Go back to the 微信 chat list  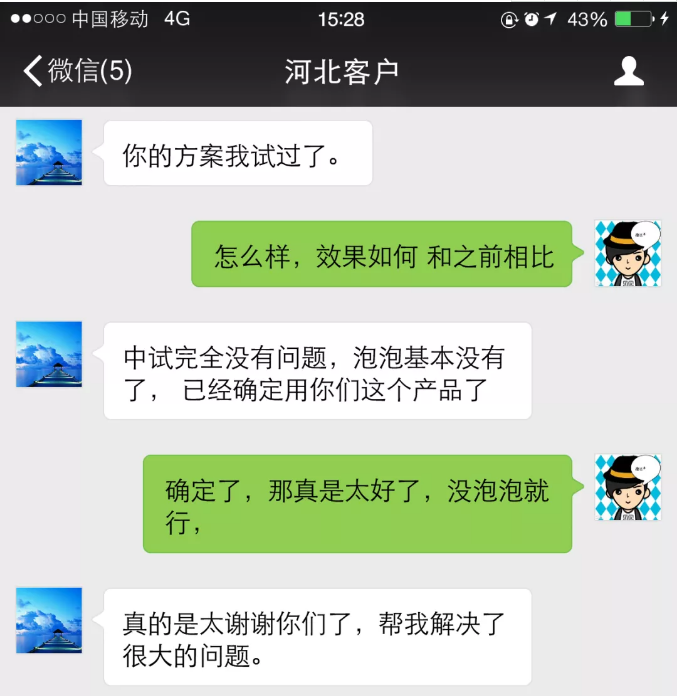77,71
